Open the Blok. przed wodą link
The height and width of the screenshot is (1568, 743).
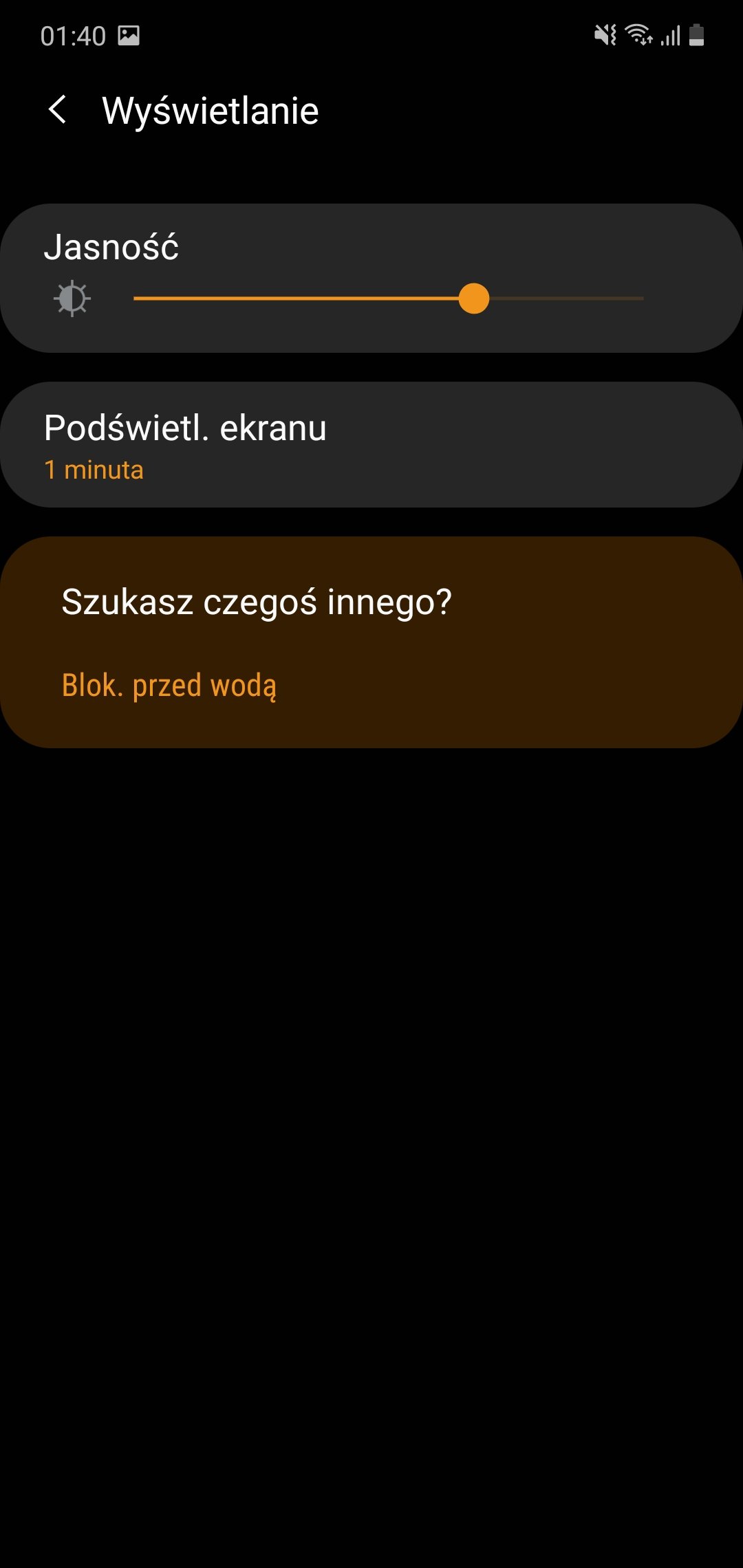(169, 686)
